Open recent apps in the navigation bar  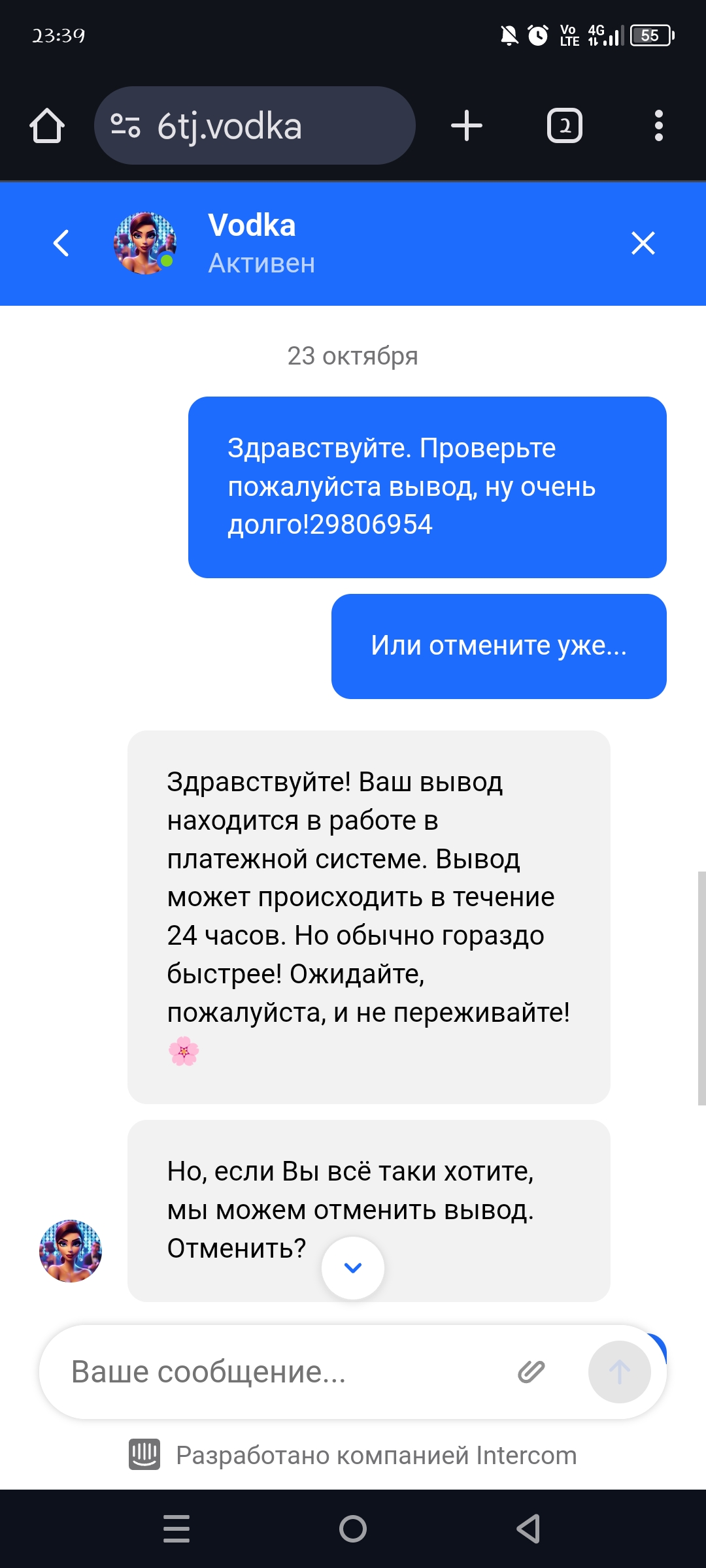pos(176,1529)
